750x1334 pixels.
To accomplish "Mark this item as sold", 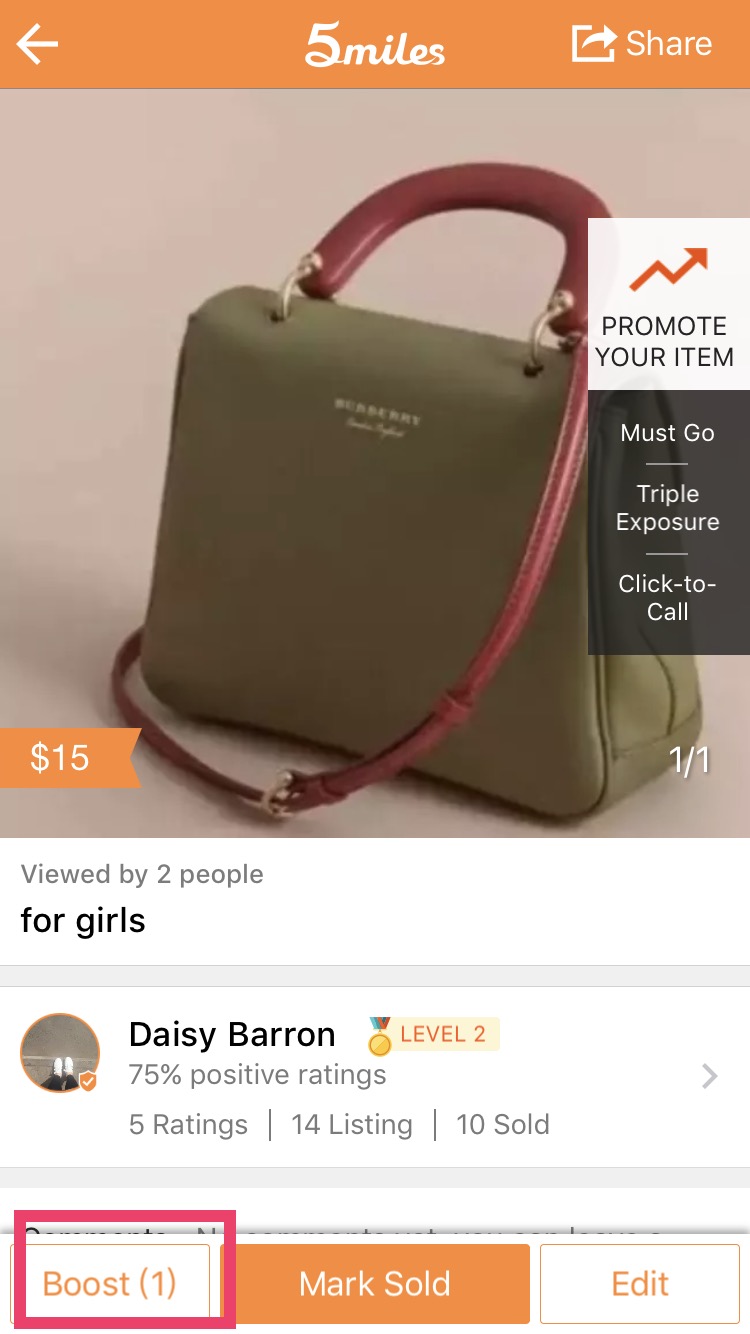I will (x=375, y=1284).
